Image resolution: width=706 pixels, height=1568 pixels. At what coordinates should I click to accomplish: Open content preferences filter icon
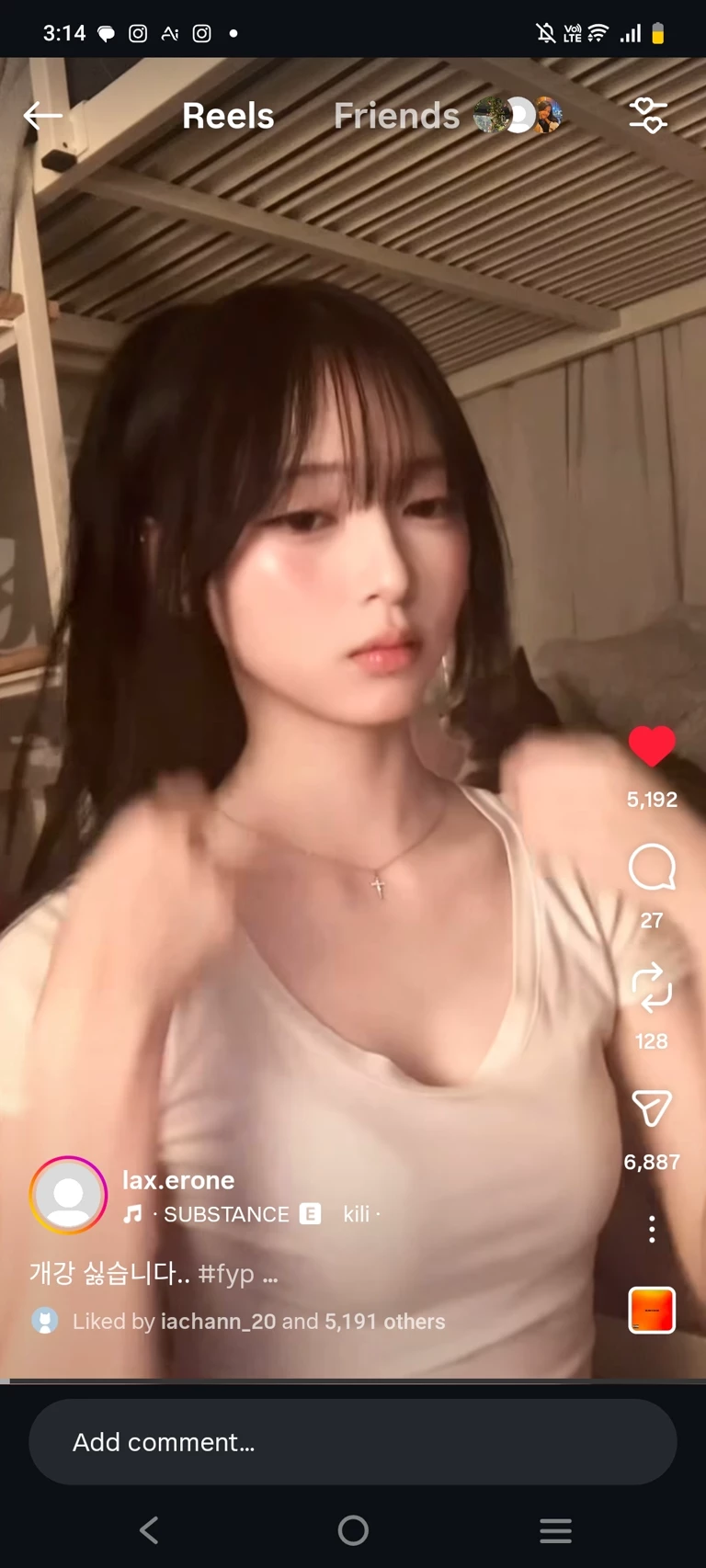(x=648, y=116)
